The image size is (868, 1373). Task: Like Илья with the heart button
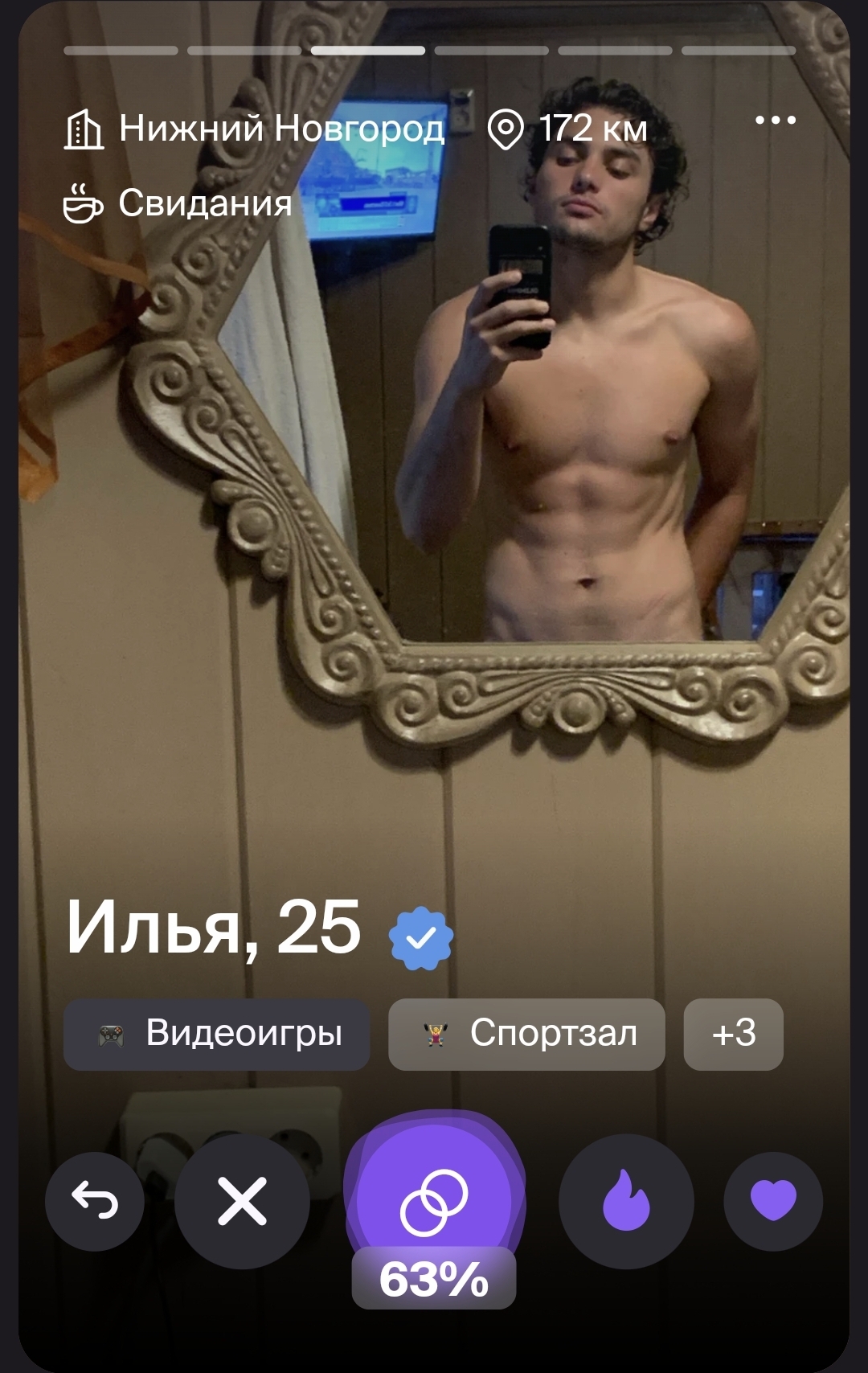[x=773, y=1202]
